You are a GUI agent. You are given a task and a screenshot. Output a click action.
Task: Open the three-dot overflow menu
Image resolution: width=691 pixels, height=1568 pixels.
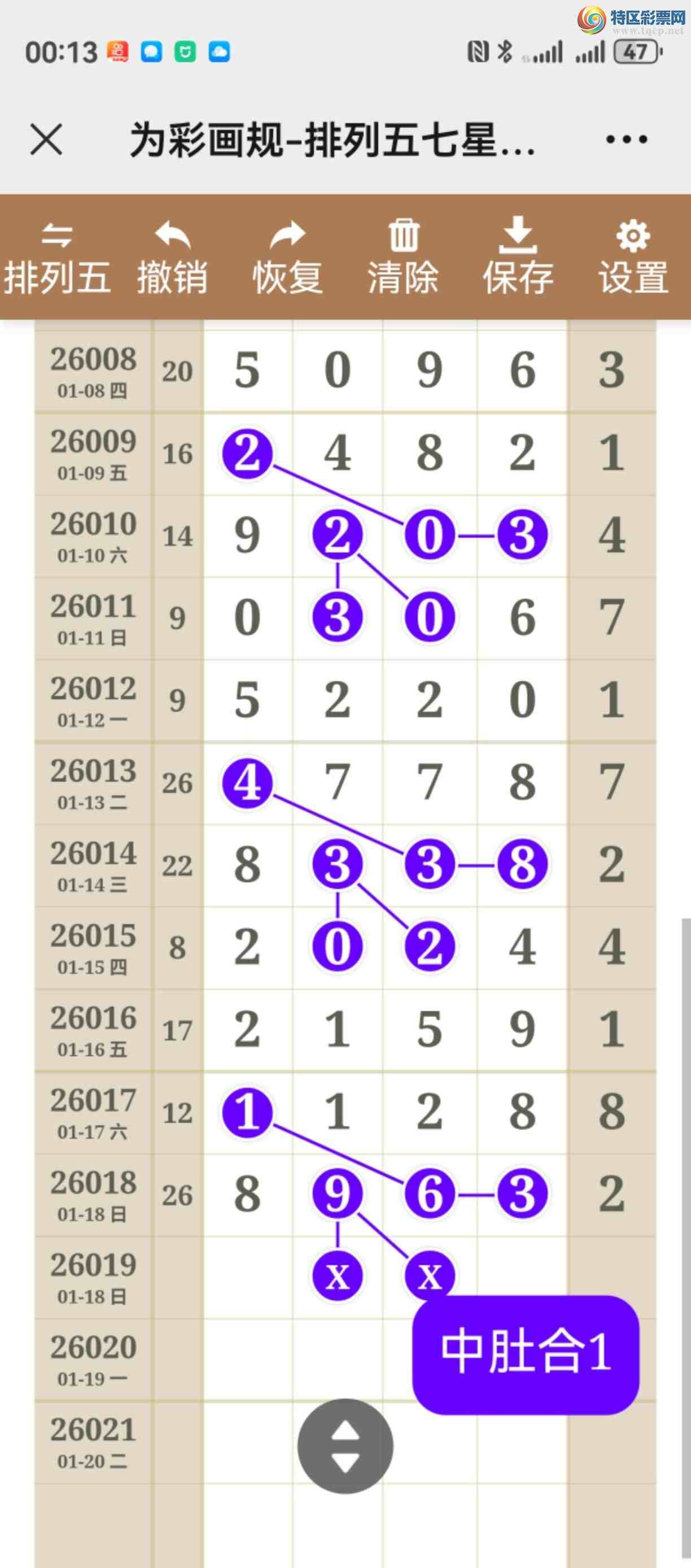[627, 140]
